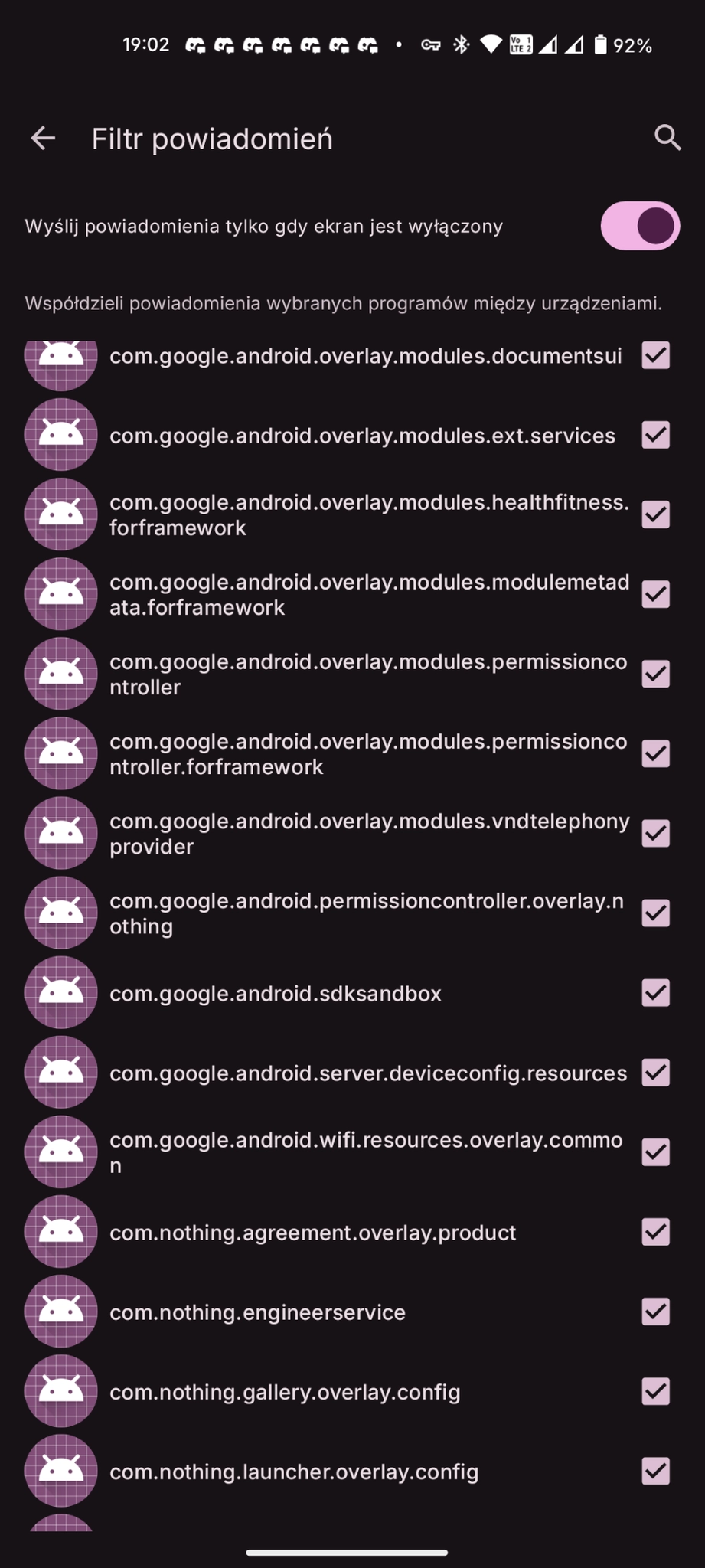The height and width of the screenshot is (1568, 705).
Task: Toggle notifications only when screen is off
Action: (639, 226)
